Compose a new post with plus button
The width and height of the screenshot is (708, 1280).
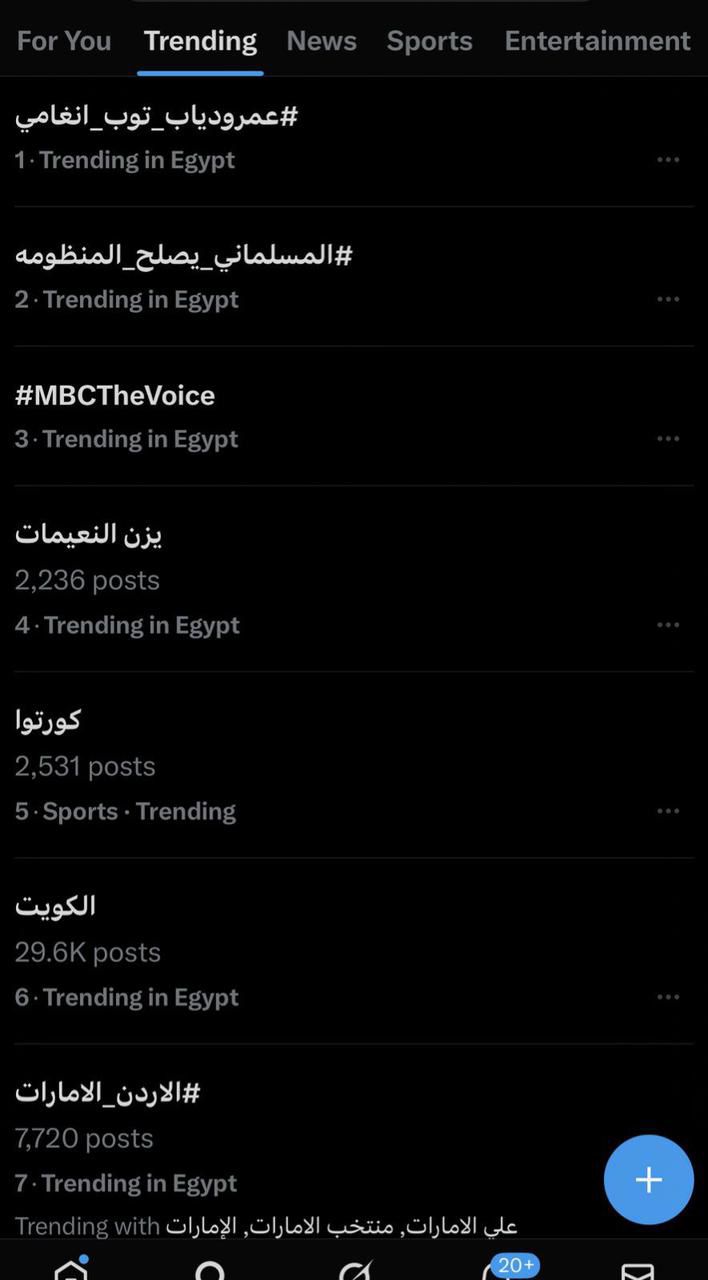(648, 1180)
